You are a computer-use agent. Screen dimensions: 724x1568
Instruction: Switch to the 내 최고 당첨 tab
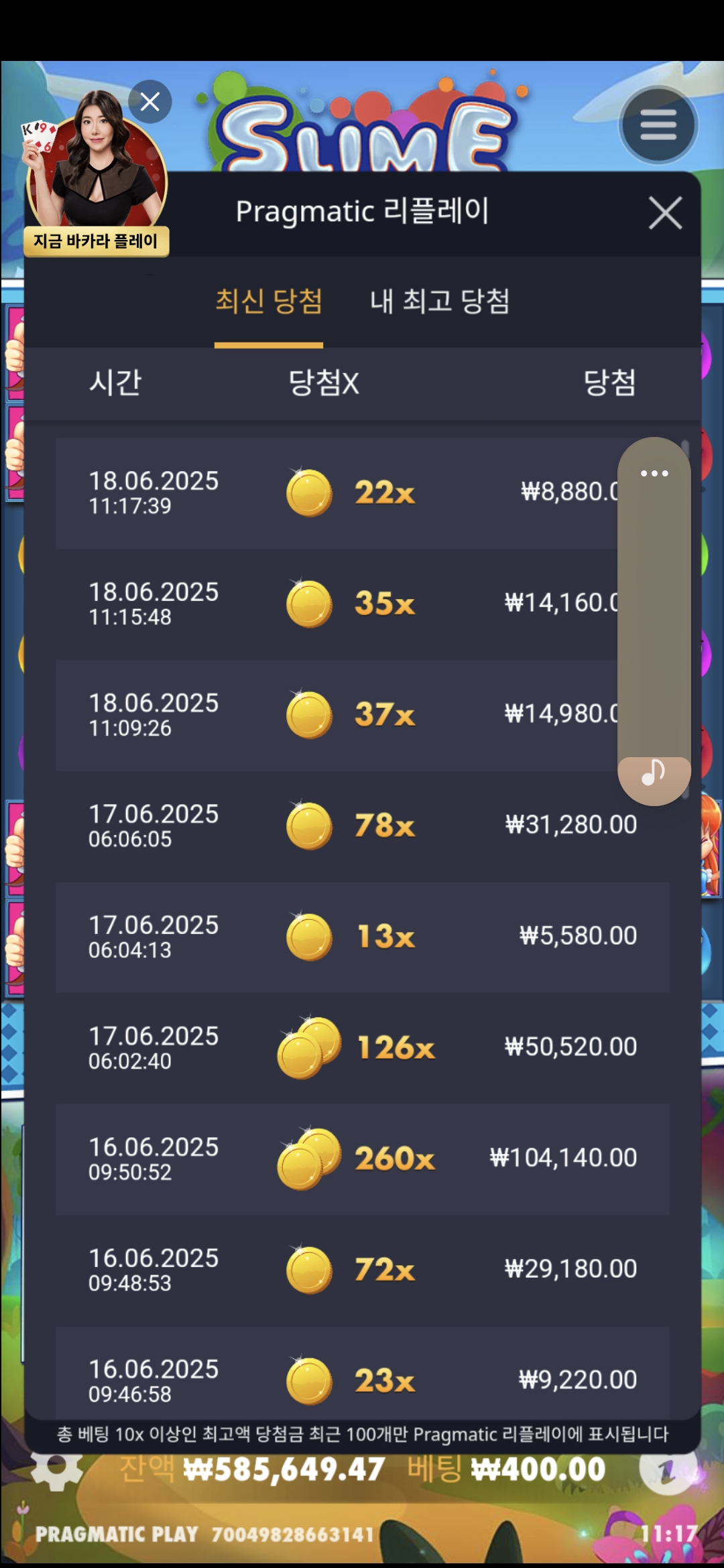click(x=440, y=302)
